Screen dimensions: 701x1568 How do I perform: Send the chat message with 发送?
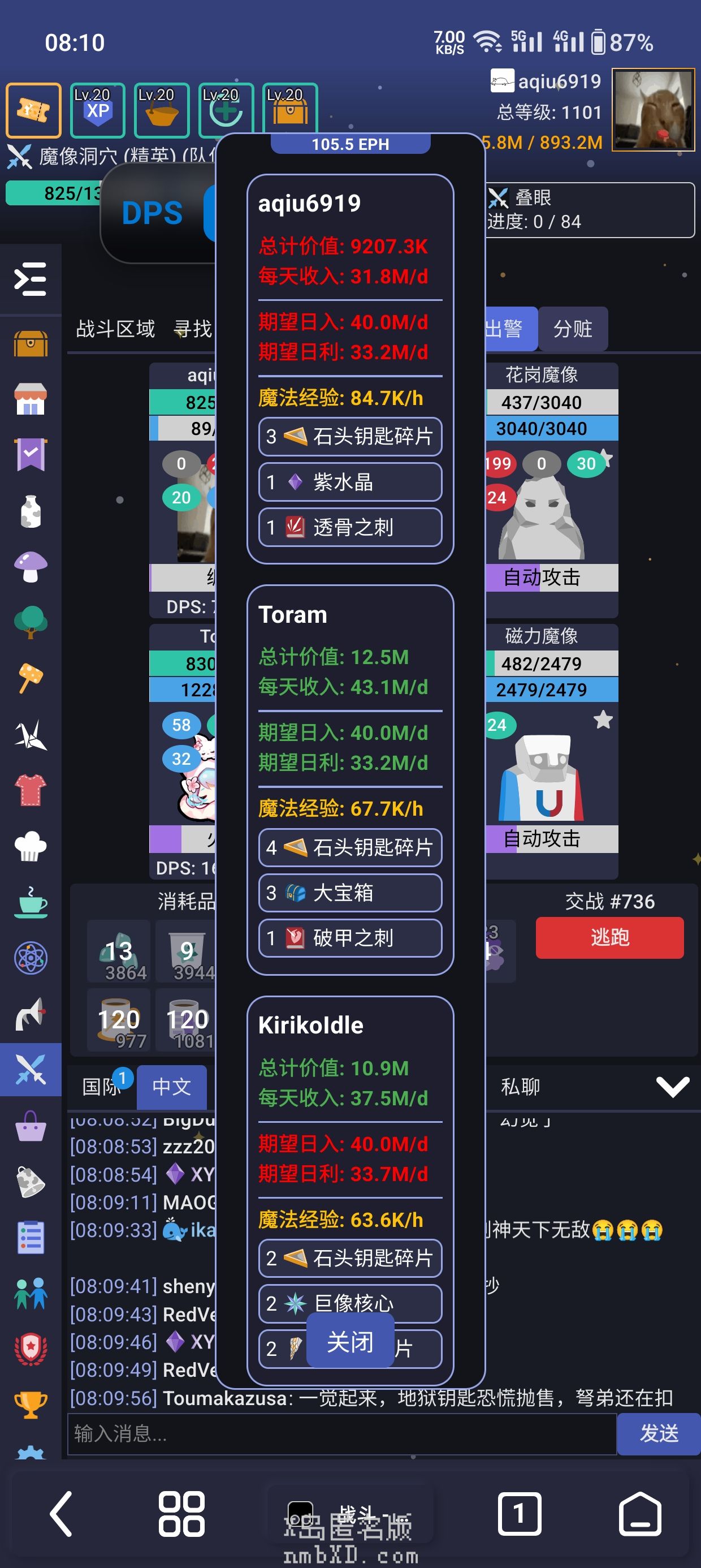(659, 1433)
